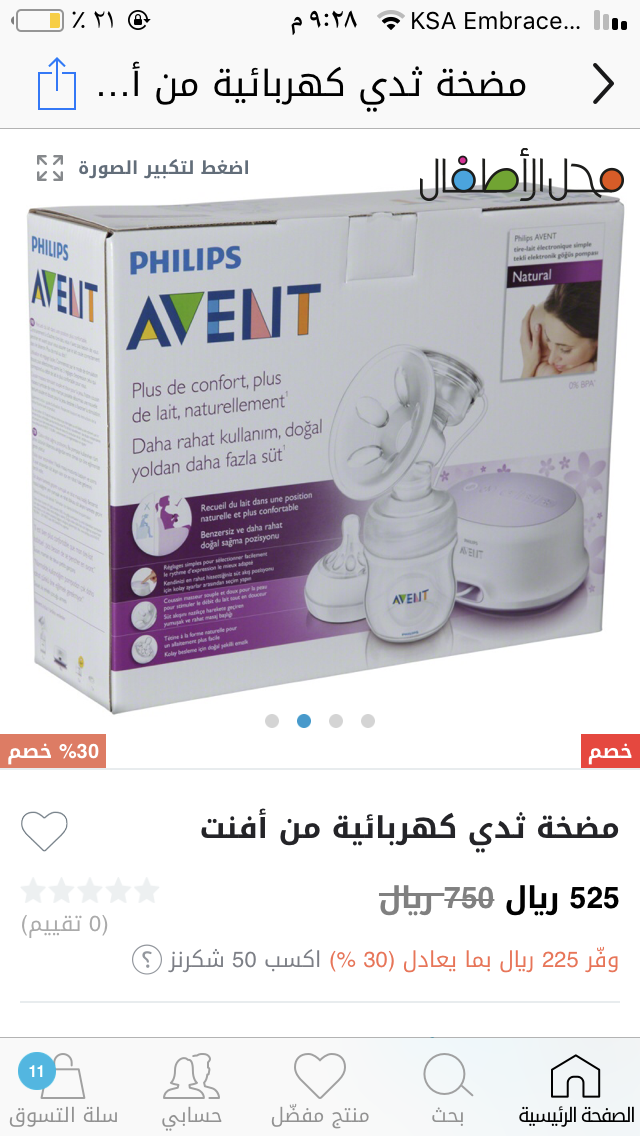The height and width of the screenshot is (1136, 640).
Task: Open the Shukrans help question mark
Action: (x=146, y=960)
